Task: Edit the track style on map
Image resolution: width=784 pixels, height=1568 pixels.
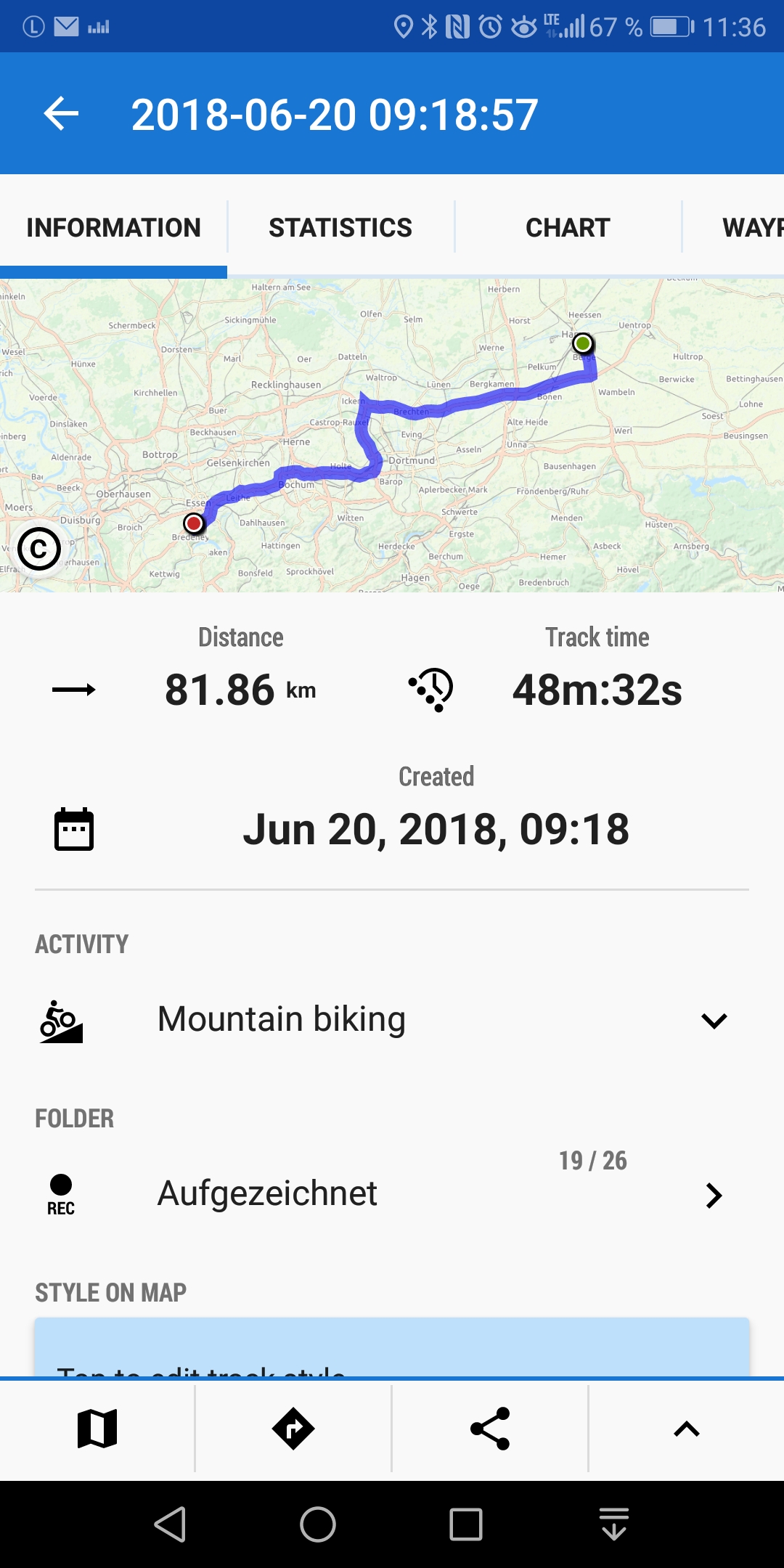Action: tap(392, 1349)
